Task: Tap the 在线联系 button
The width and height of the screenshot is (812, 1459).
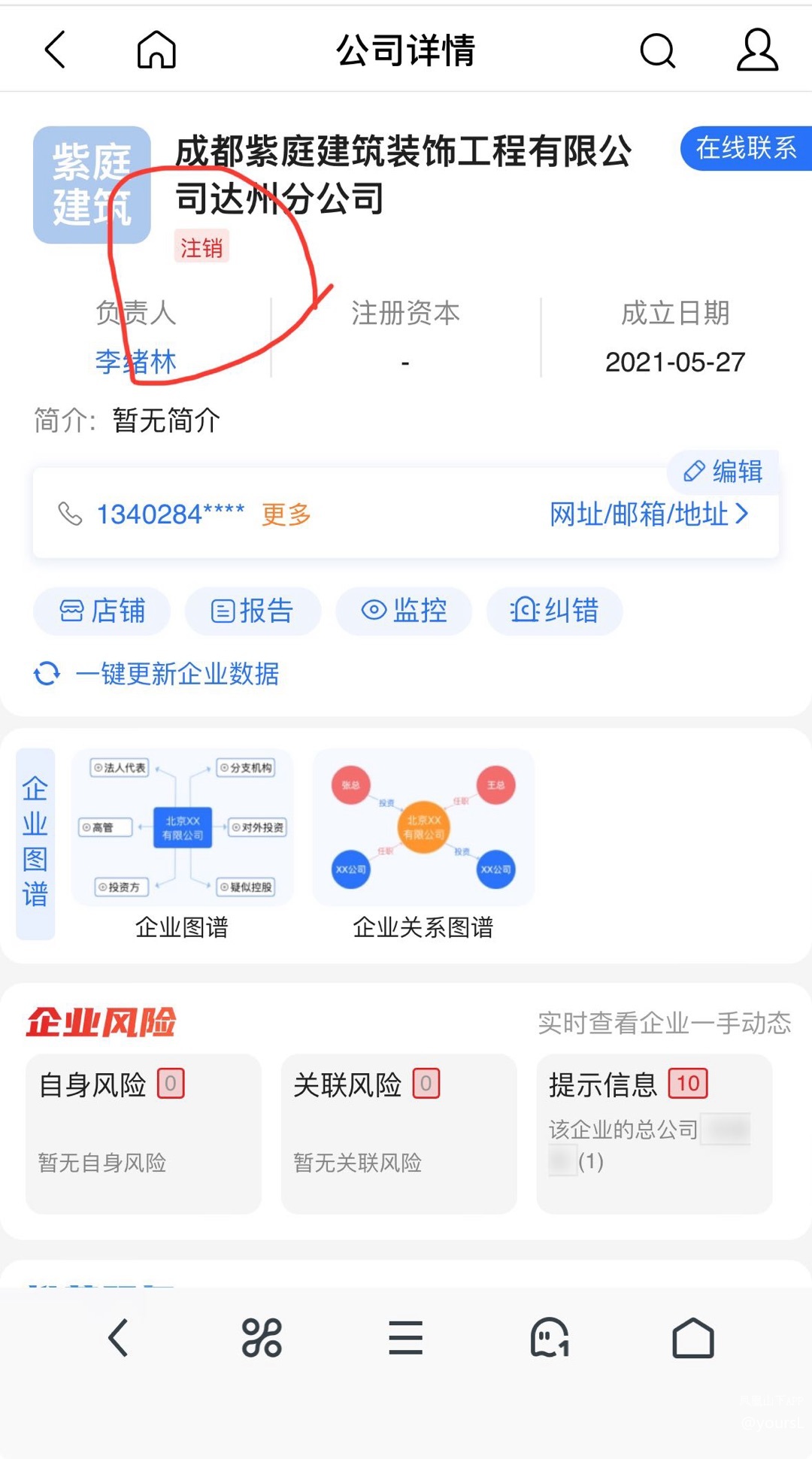Action: coord(745,148)
